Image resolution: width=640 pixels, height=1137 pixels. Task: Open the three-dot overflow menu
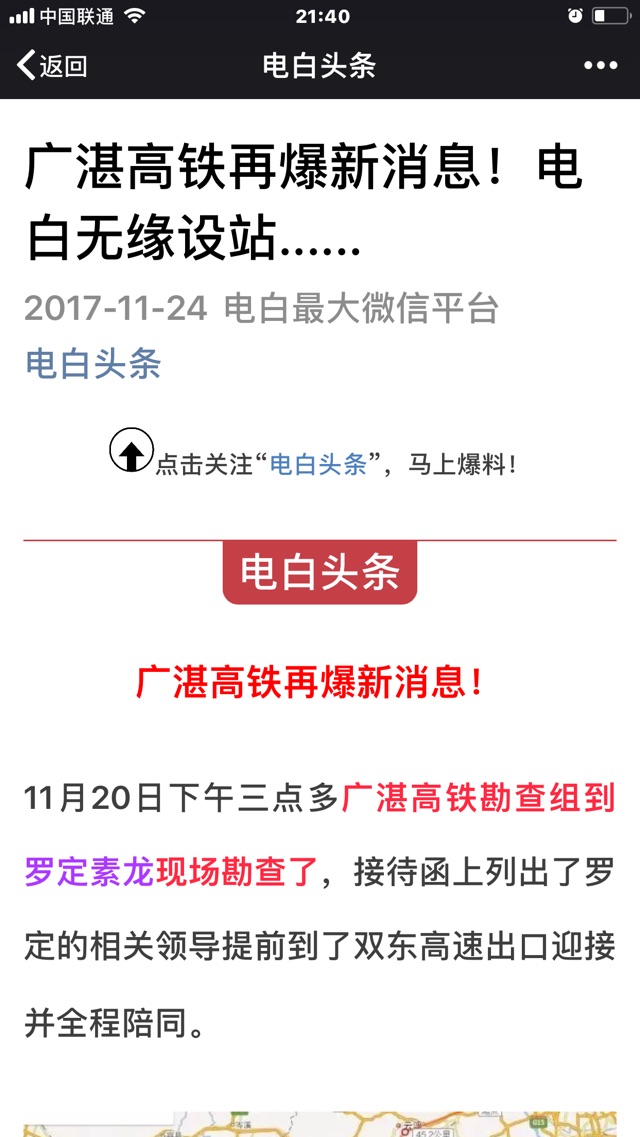[600, 66]
